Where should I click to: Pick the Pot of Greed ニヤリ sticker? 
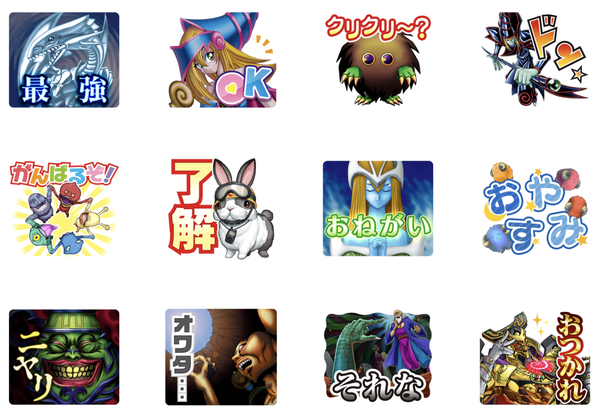point(64,357)
